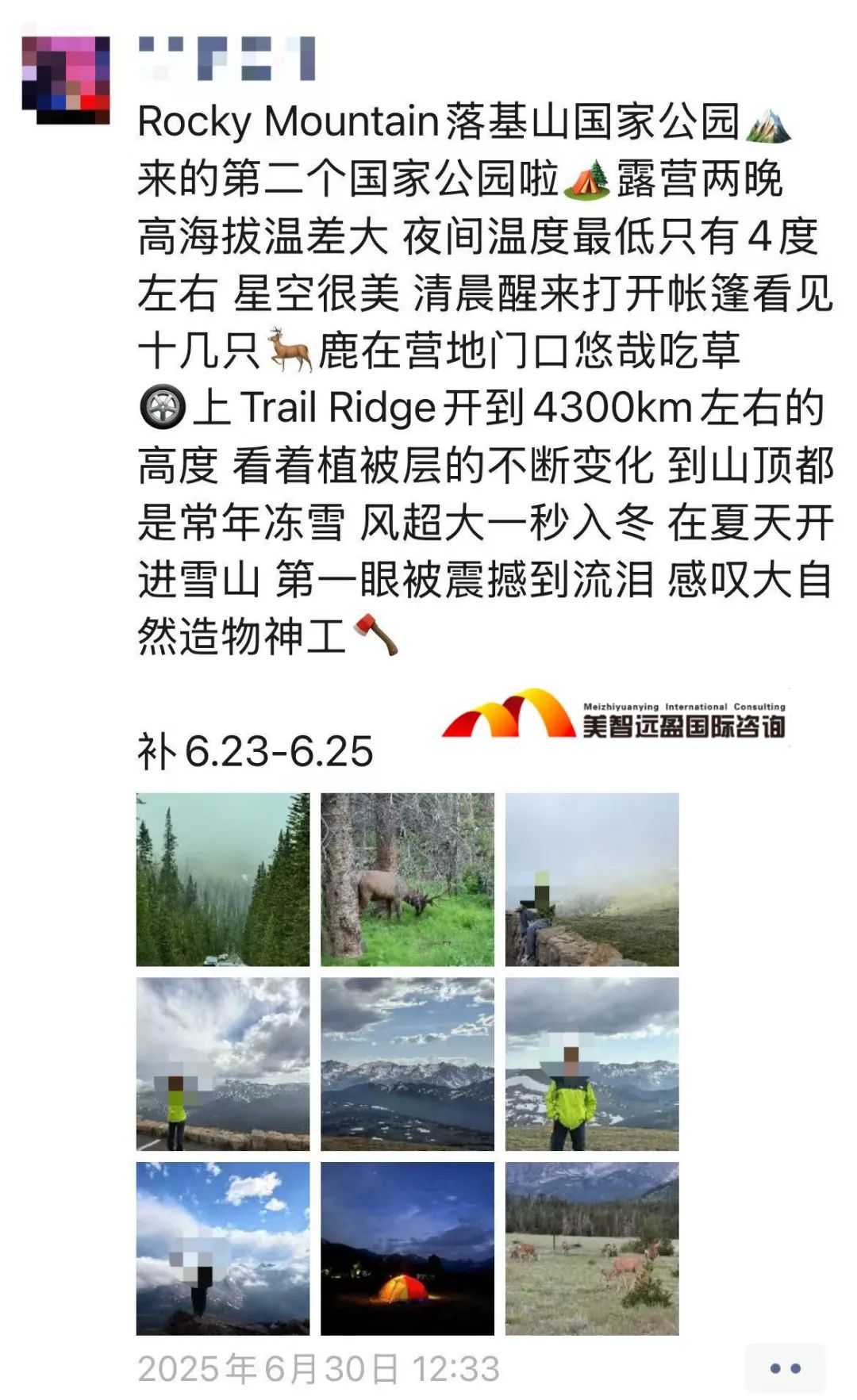Open the front-facing photo of a person in a green jacket
This screenshot has height=1400, width=857.
(x=592, y=1064)
